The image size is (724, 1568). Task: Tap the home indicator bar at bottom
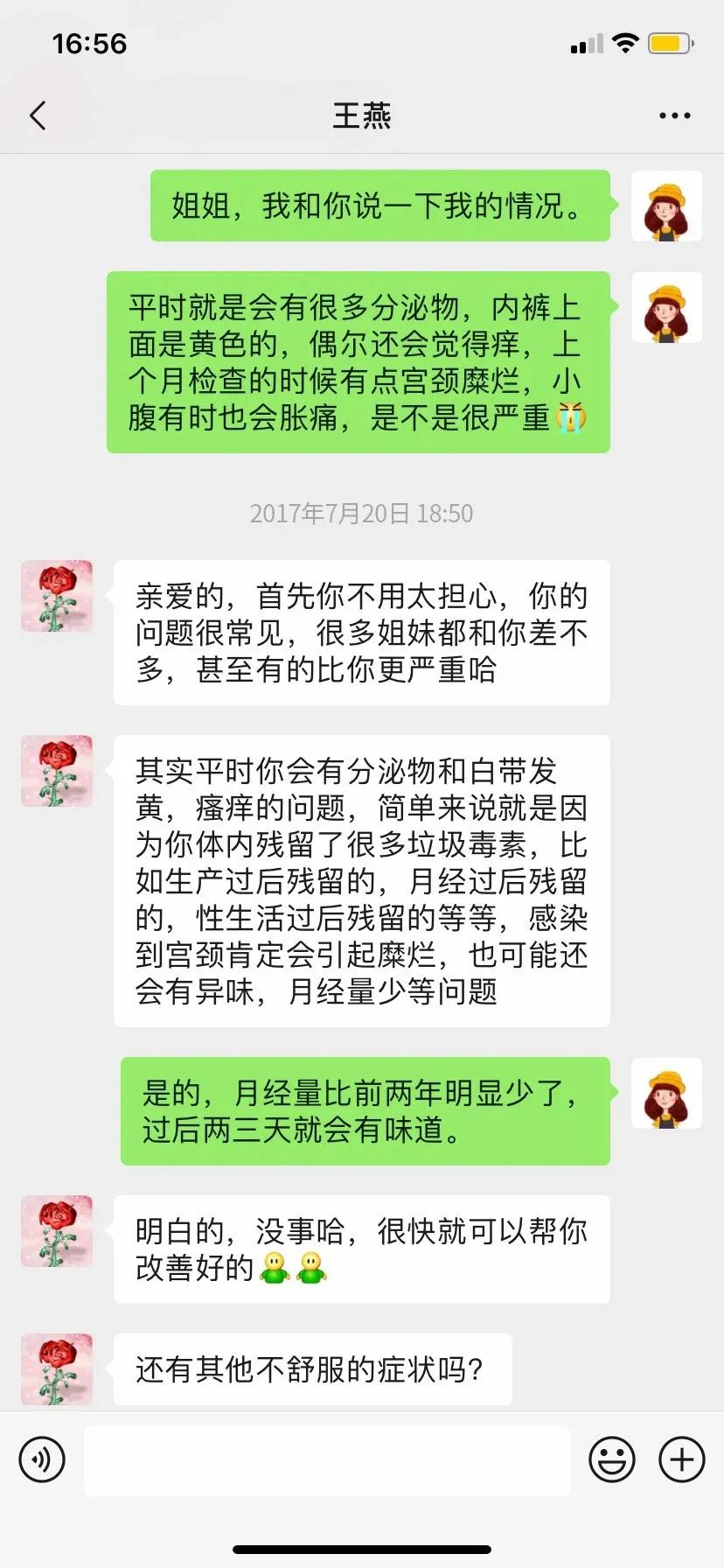point(361,1549)
